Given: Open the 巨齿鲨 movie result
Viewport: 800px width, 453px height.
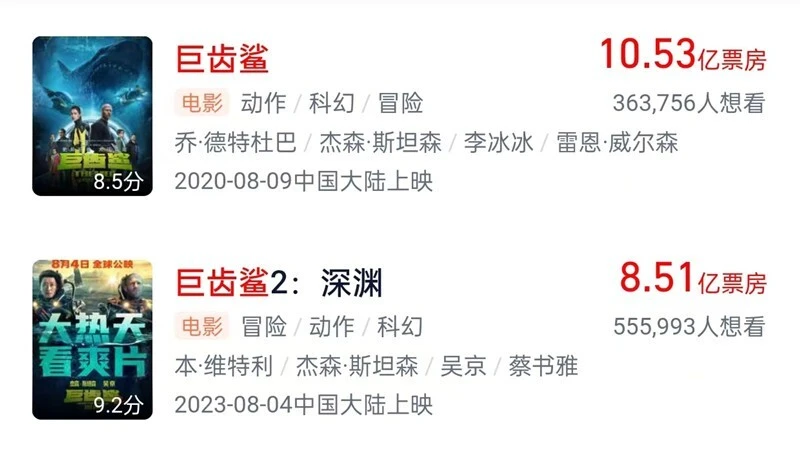Looking at the screenshot, I should 223,58.
